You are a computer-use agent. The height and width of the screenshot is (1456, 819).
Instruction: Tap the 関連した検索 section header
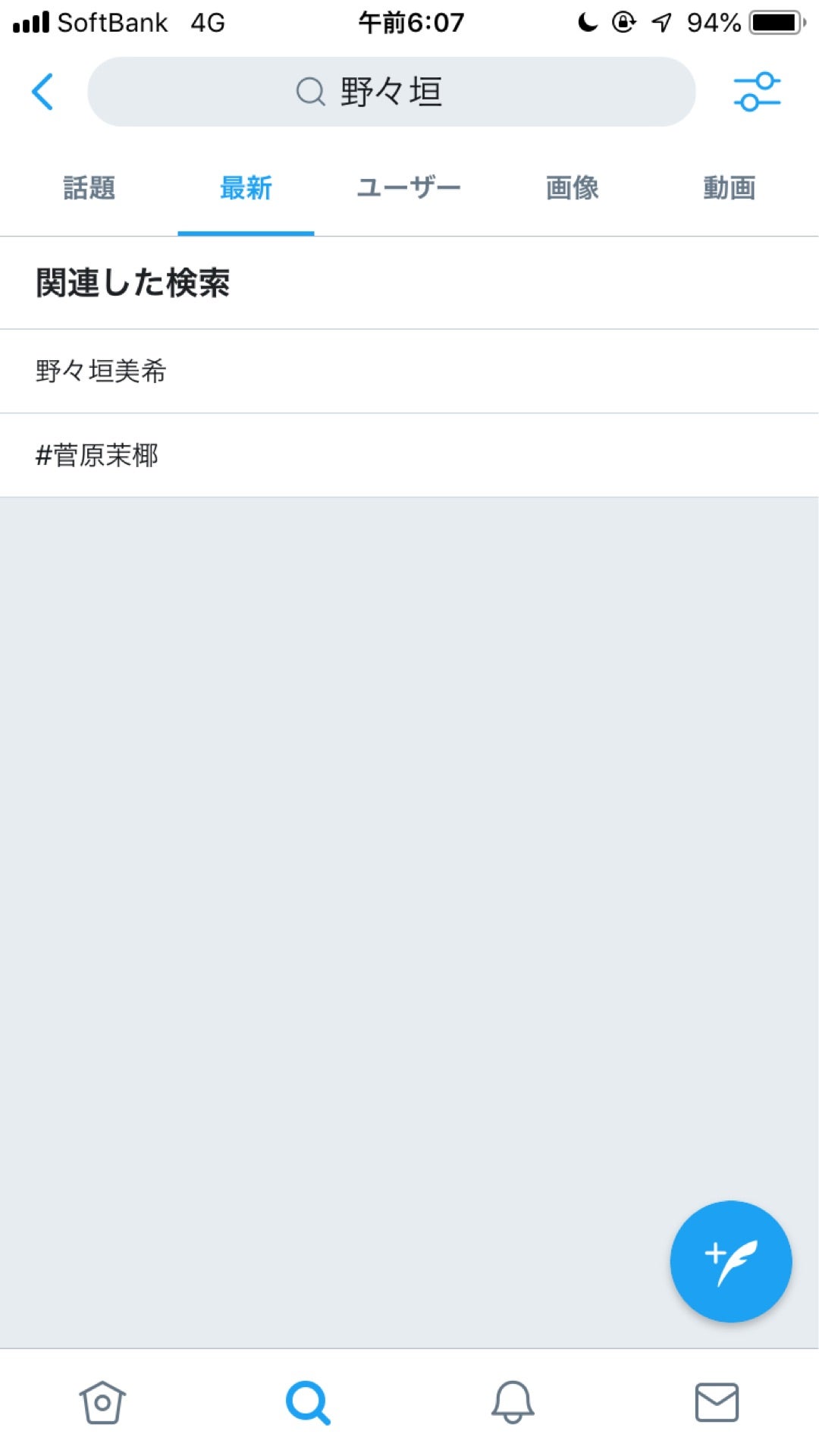133,281
